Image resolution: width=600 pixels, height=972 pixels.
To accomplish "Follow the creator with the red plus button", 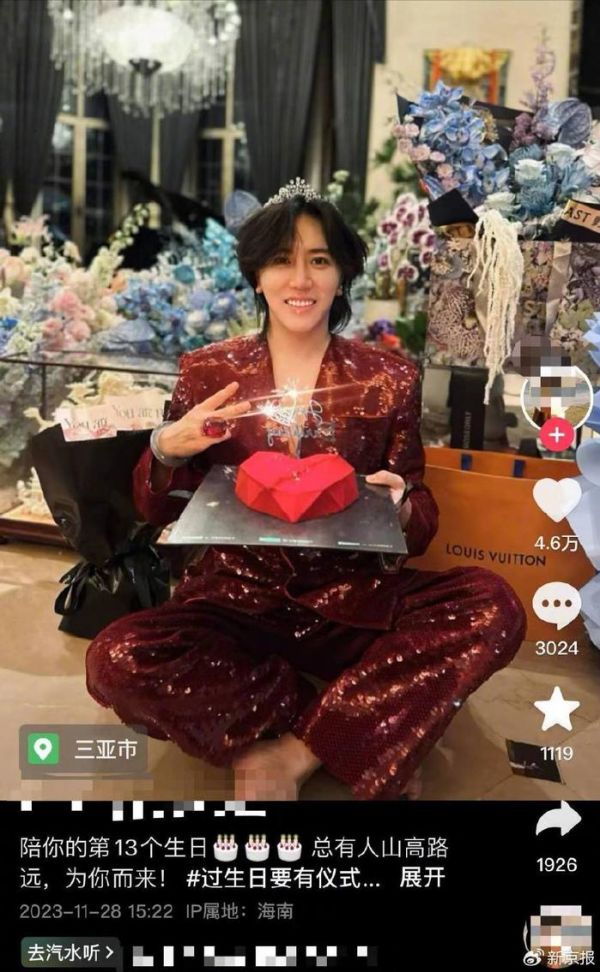I will (x=557, y=435).
